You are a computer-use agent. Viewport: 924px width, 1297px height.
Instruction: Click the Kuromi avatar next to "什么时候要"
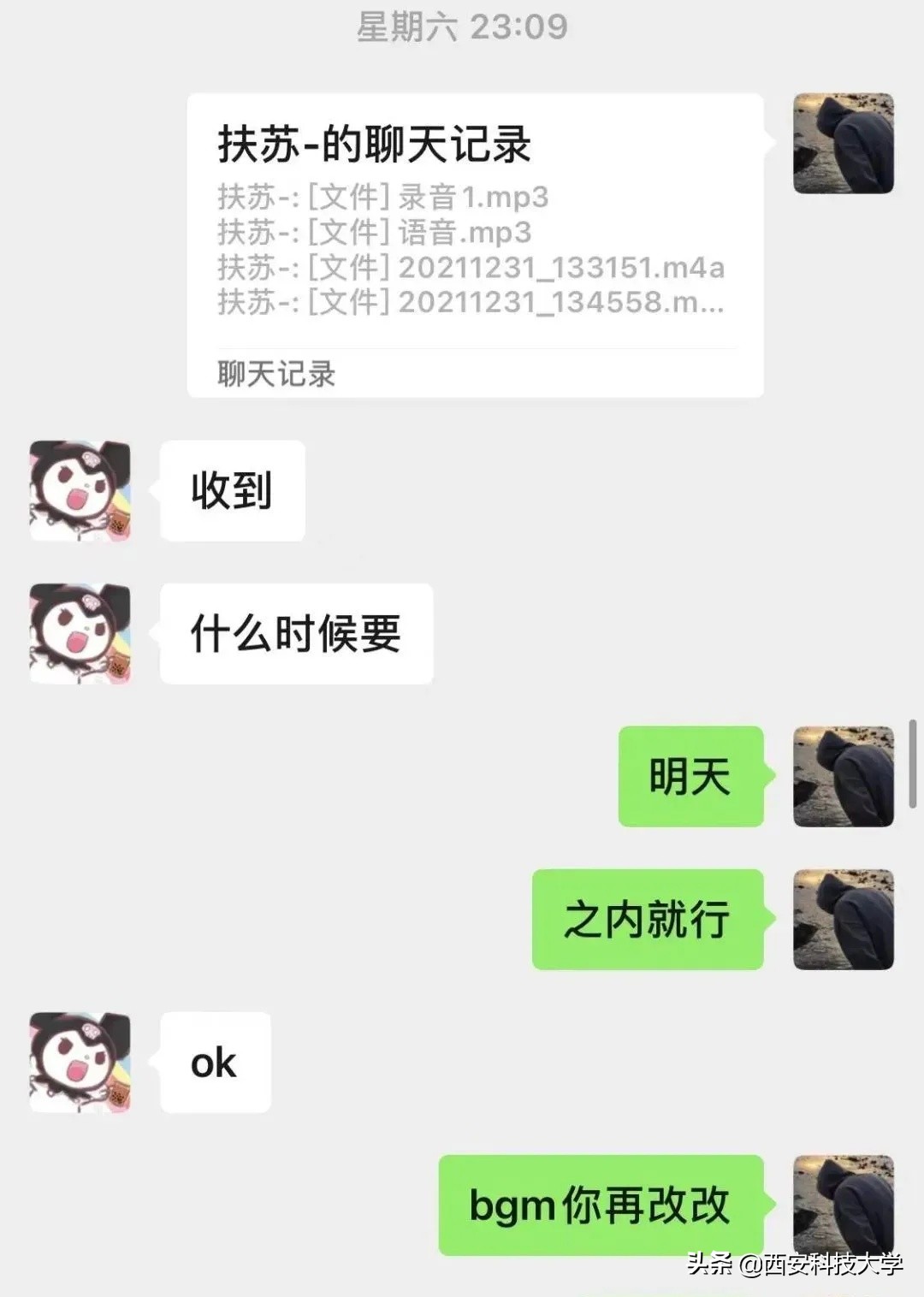81,633
